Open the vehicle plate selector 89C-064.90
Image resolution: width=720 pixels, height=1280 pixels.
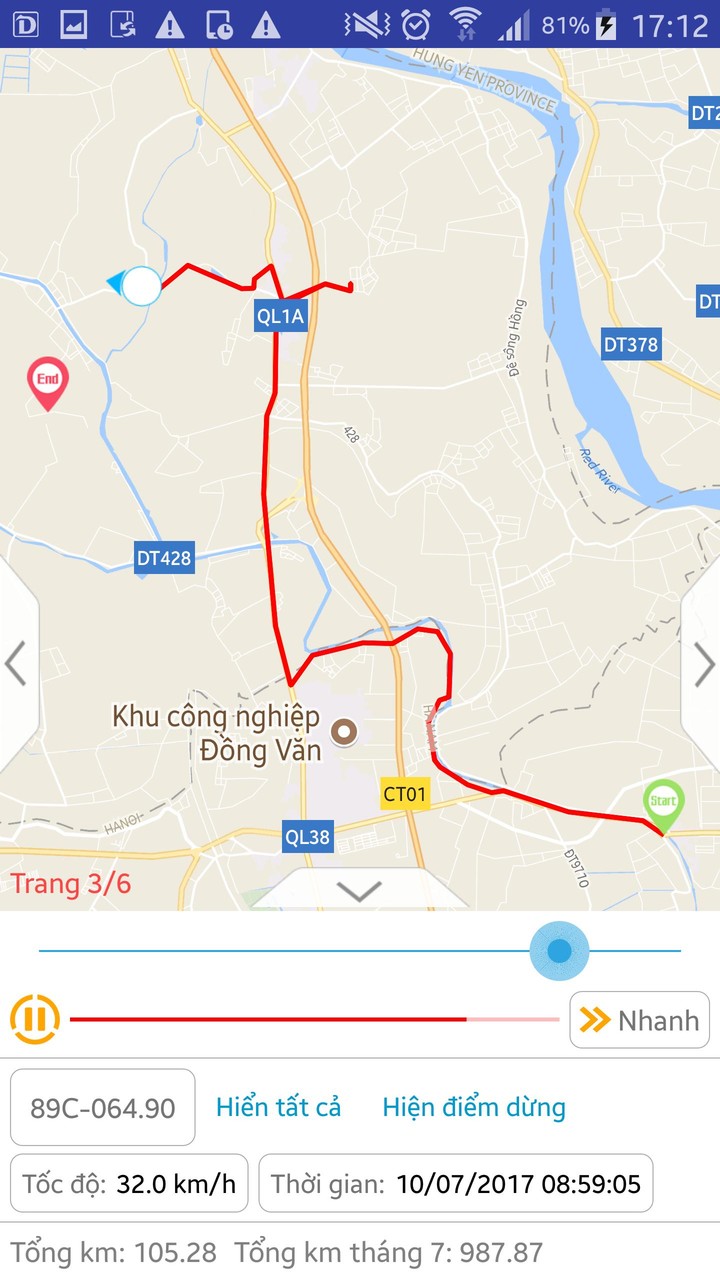point(103,1107)
